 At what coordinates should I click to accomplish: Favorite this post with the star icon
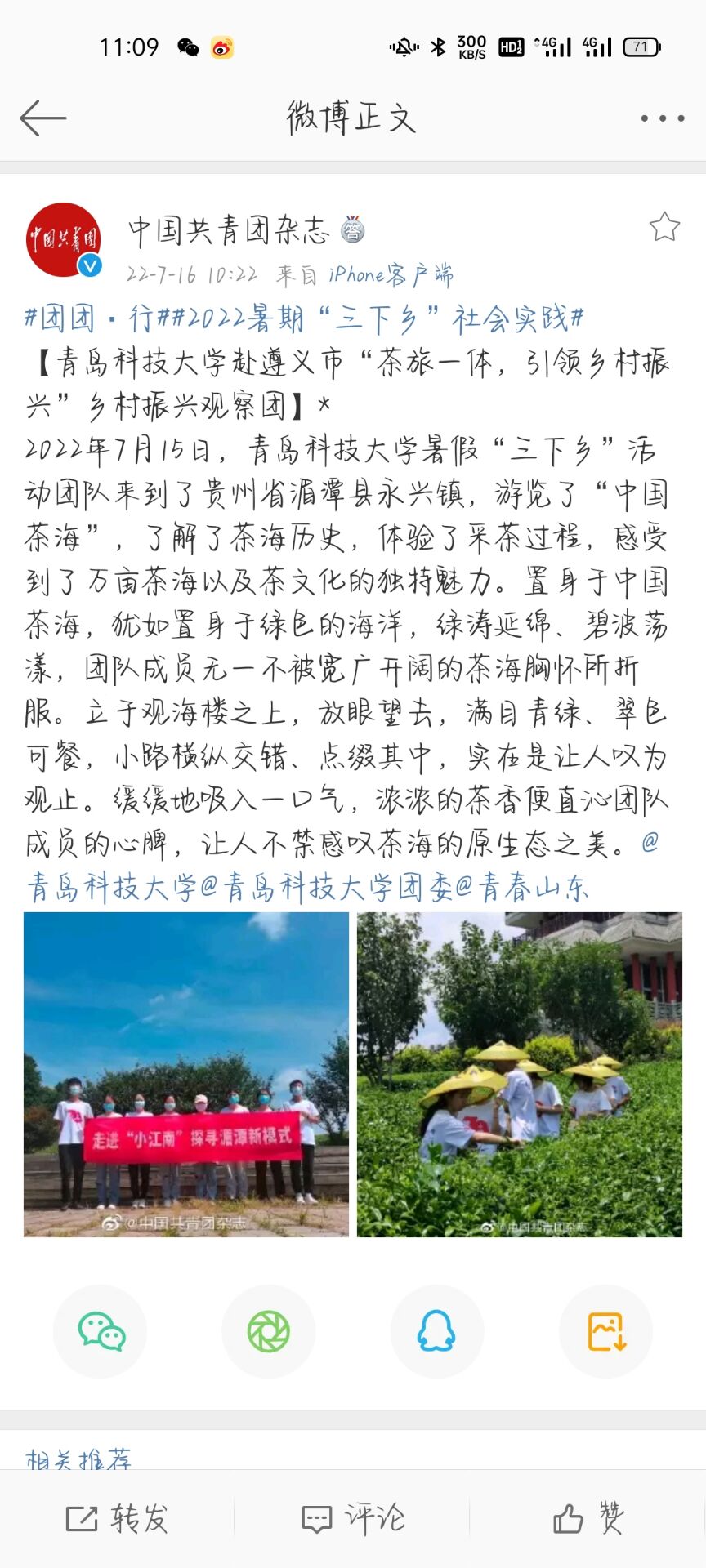664,227
